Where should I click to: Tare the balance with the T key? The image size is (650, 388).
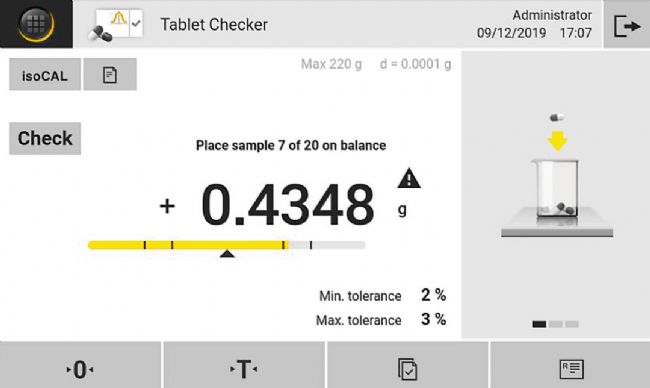pyautogui.click(x=243, y=366)
